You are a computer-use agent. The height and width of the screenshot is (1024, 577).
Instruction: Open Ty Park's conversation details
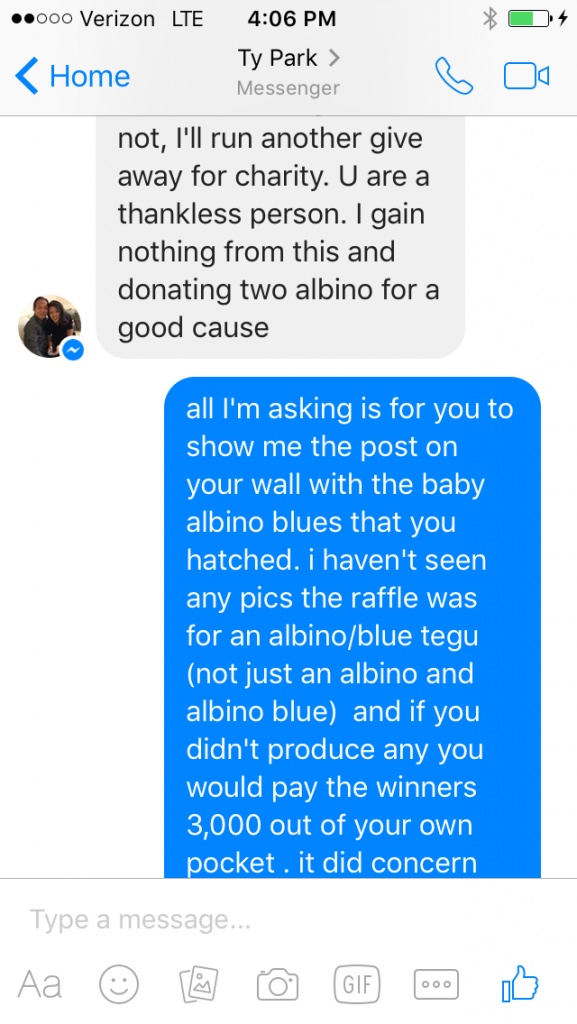click(x=288, y=71)
